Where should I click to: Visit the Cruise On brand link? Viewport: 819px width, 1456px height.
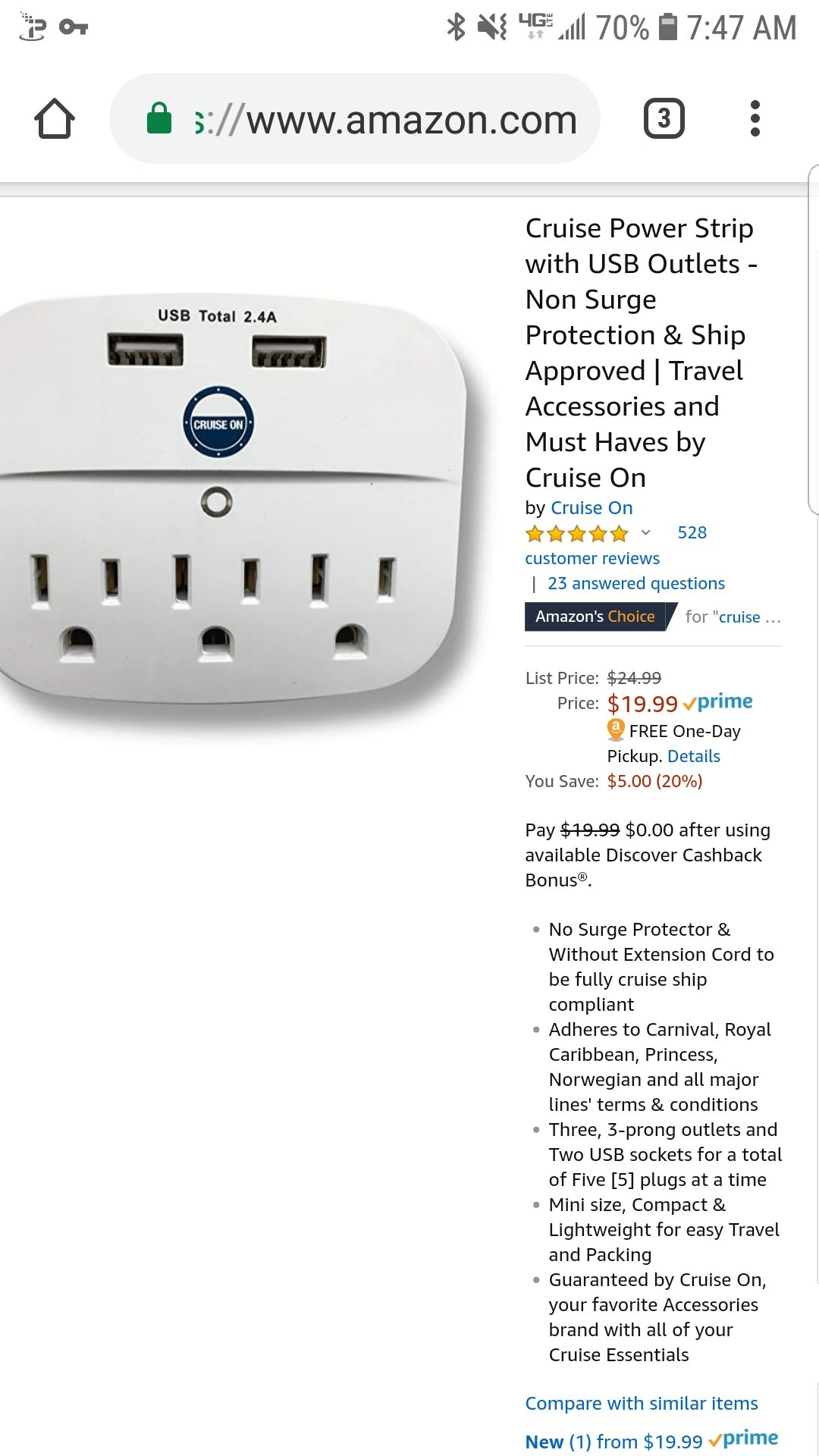point(591,508)
